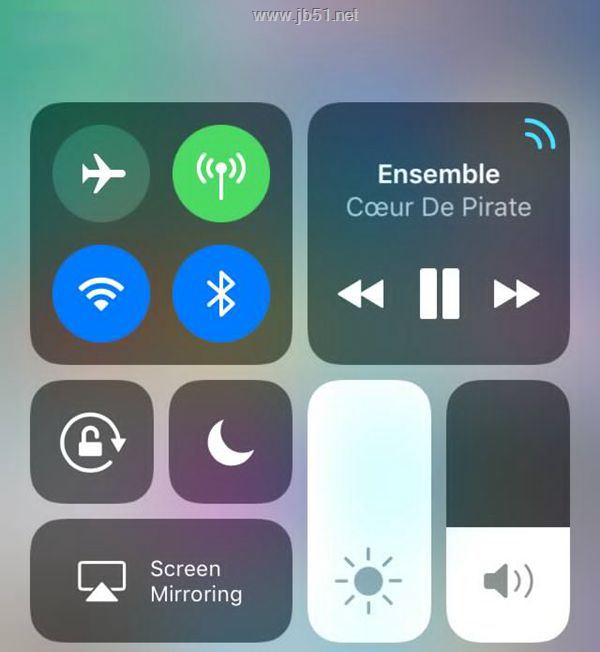Tap the volume slider

507,510
